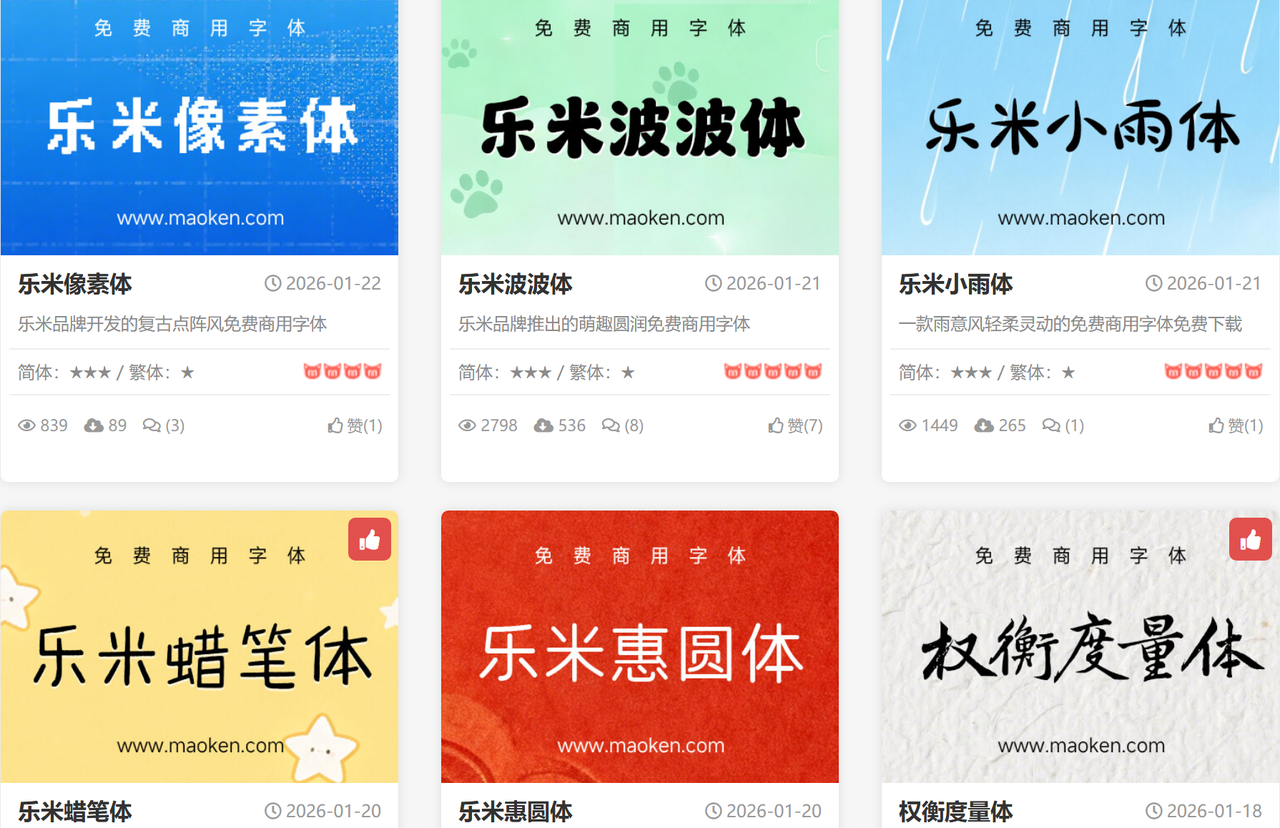Open the 乐米蜡笔体 font preview image

pos(199,647)
